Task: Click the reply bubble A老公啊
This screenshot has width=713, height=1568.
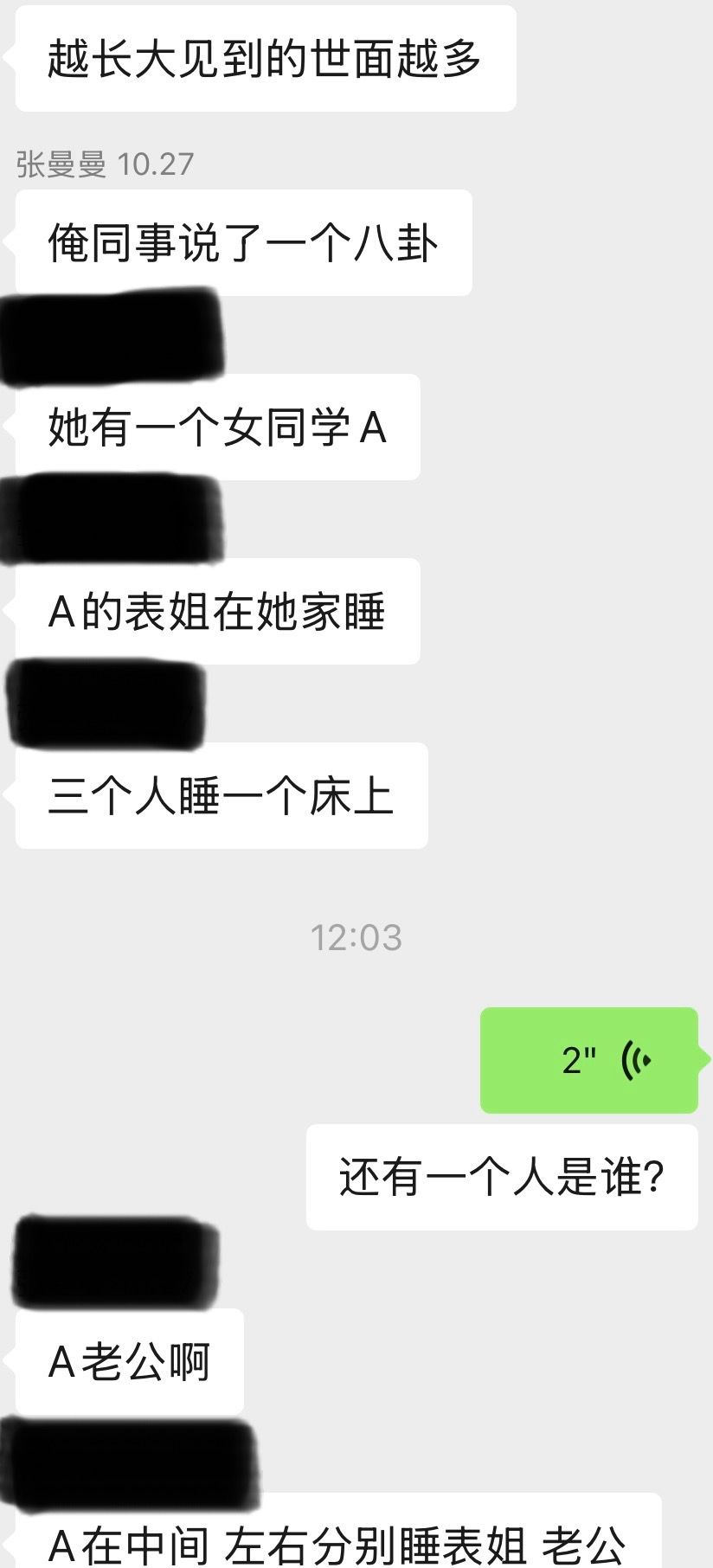Action: point(128,1362)
